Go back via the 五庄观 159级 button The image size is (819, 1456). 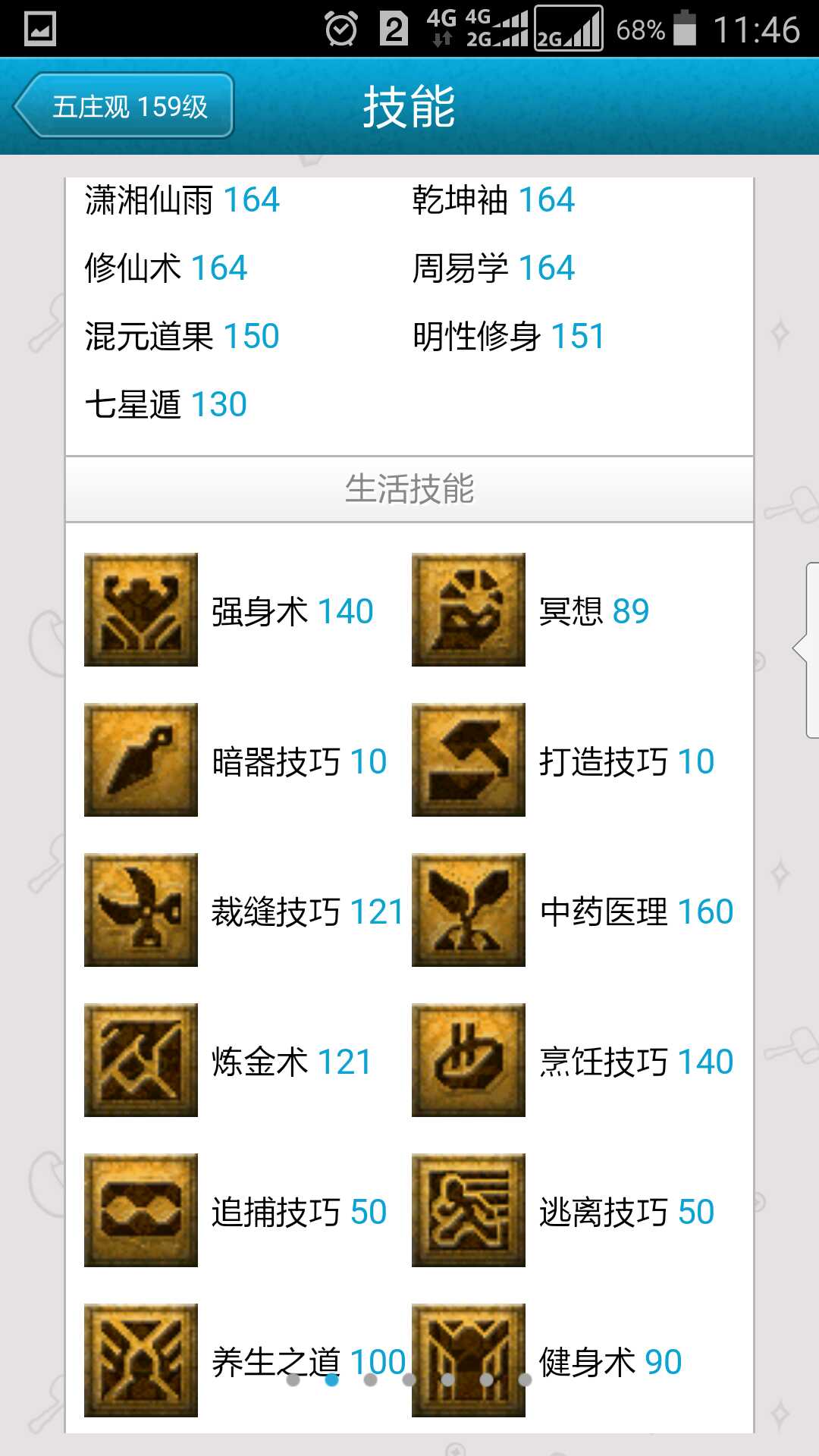[x=124, y=106]
